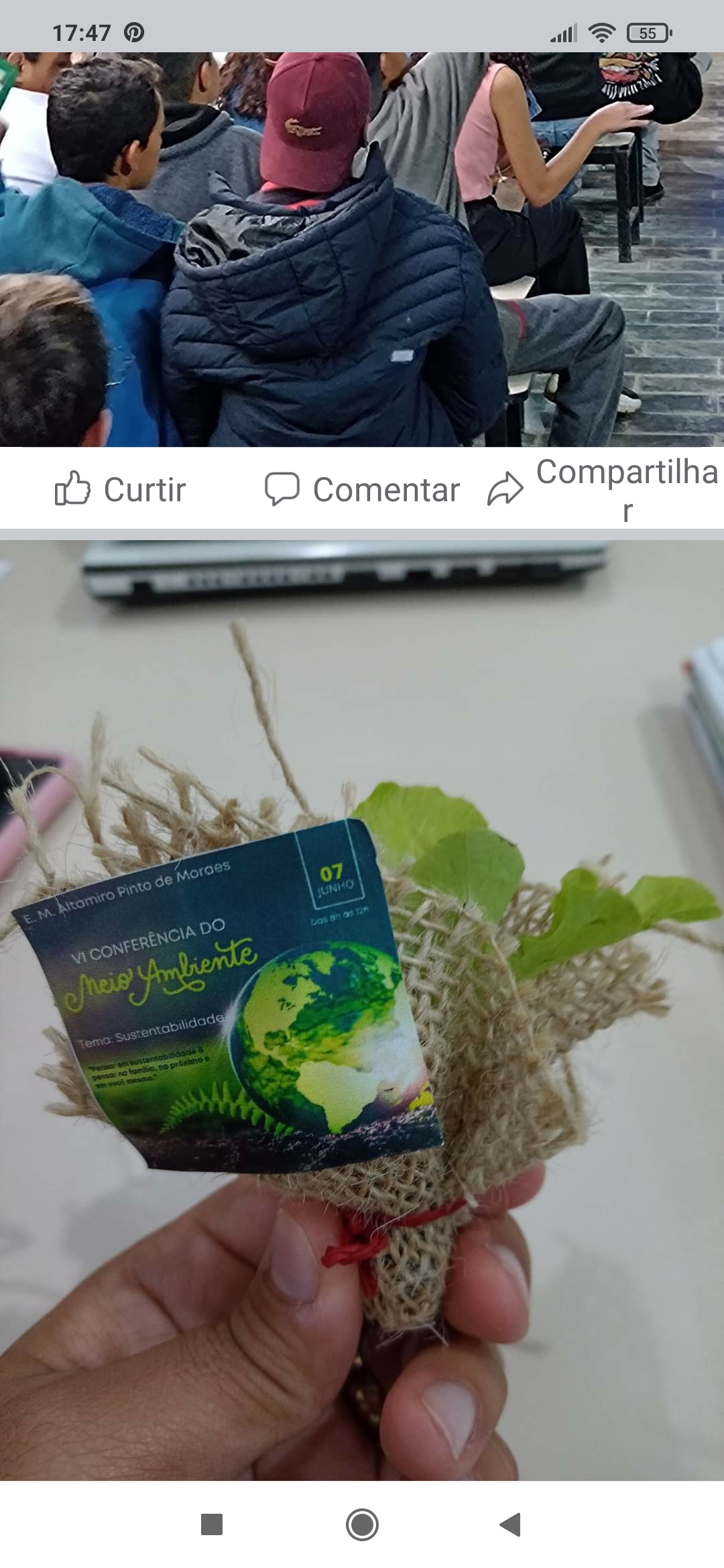Go to the home screen
The image size is (724, 1568).
[x=362, y=1524]
